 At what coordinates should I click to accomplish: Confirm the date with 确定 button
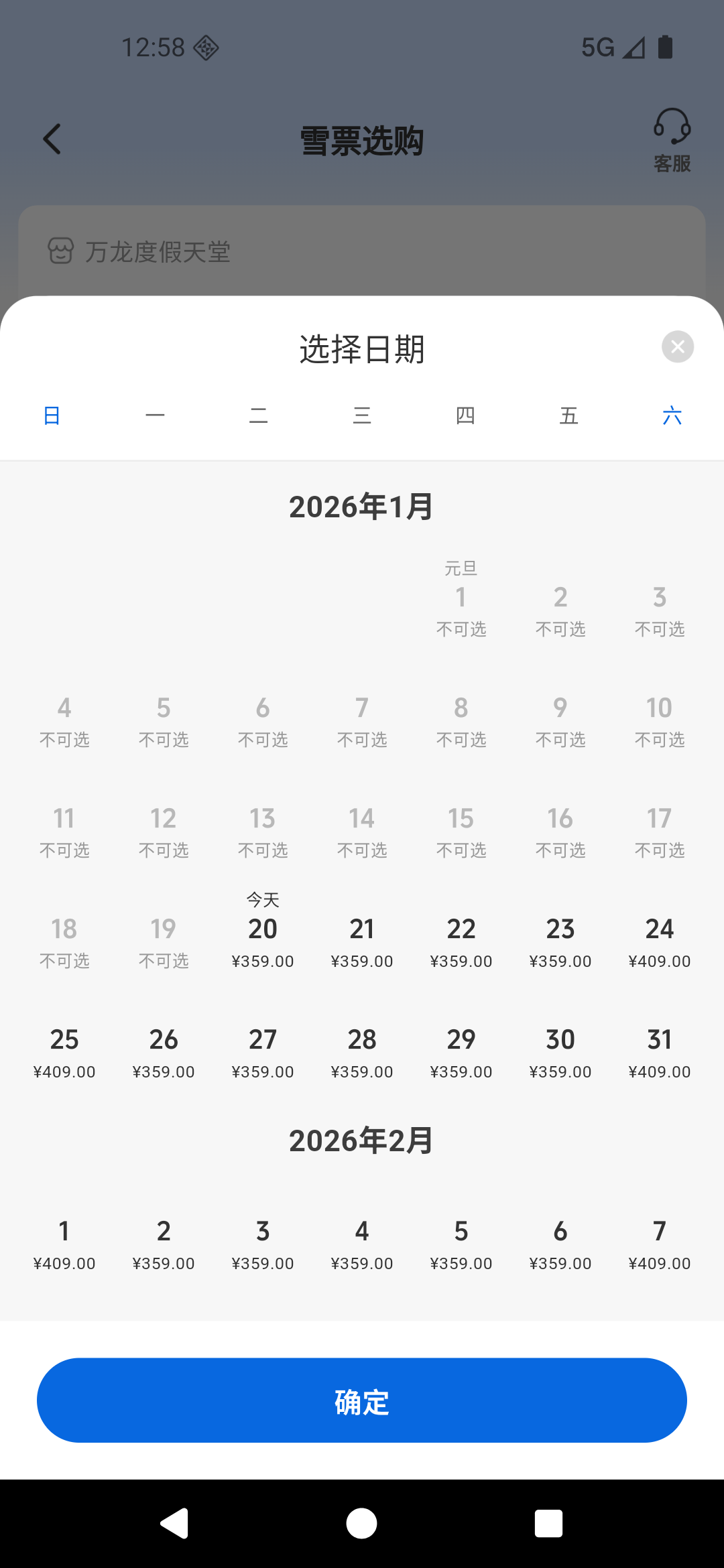[362, 1400]
